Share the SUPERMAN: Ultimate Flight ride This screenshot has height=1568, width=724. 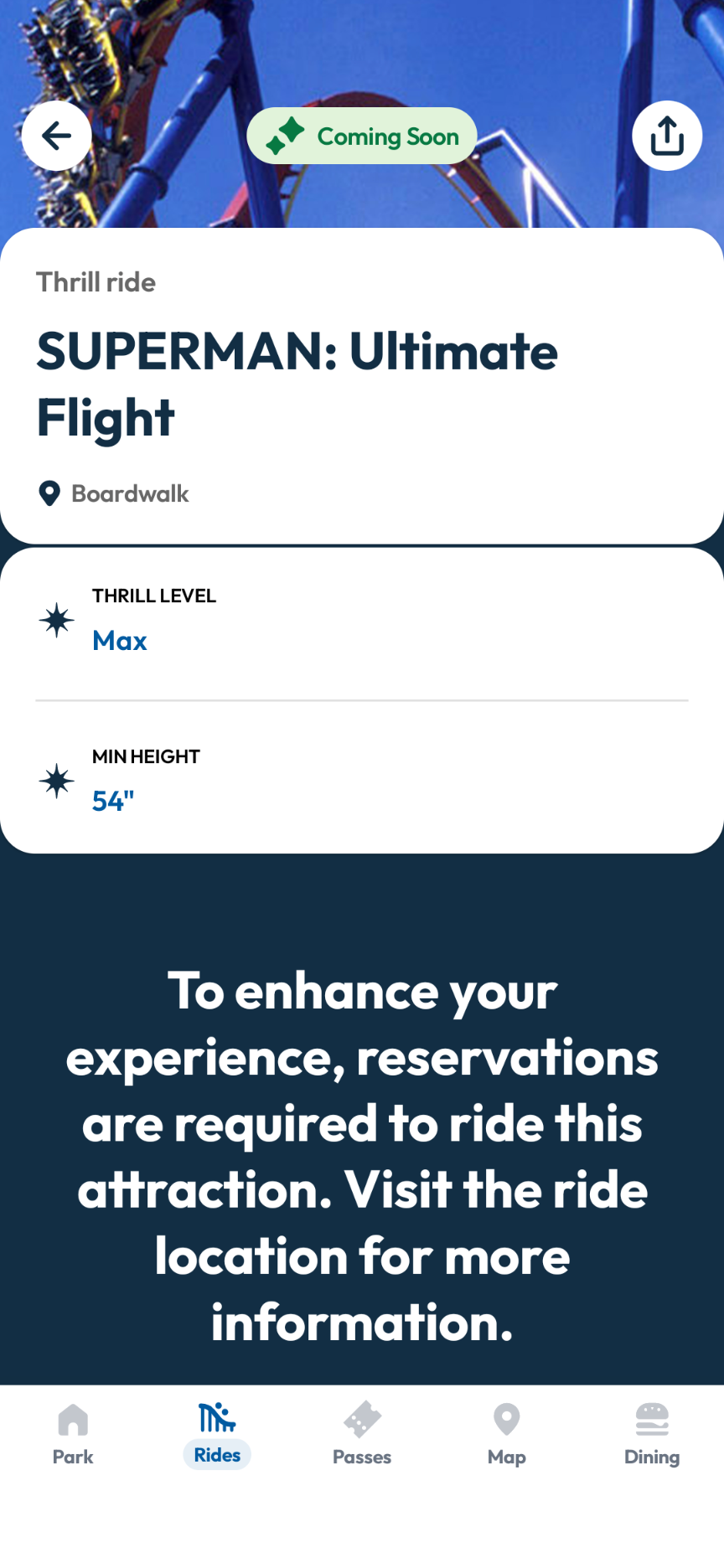(x=667, y=136)
